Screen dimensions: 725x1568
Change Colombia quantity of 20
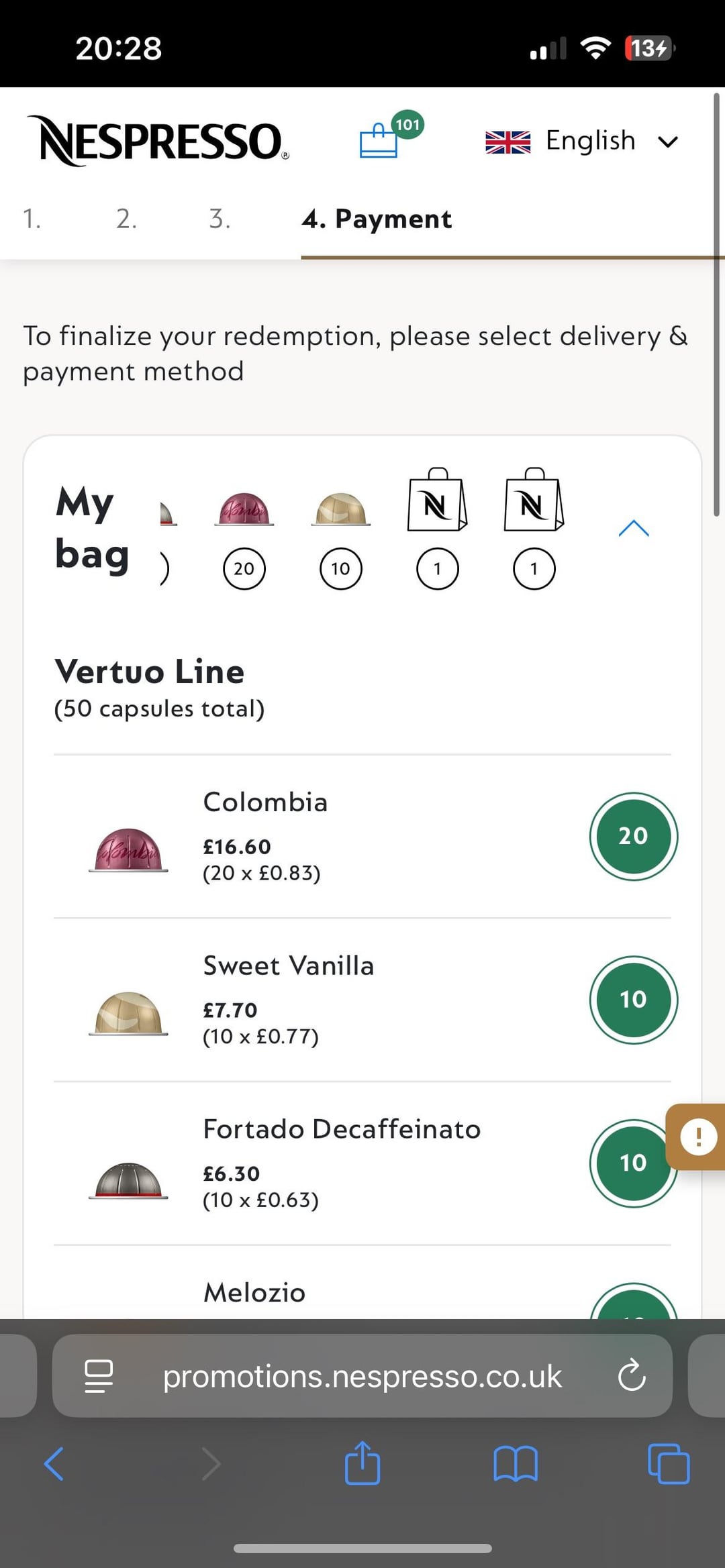[x=633, y=836]
